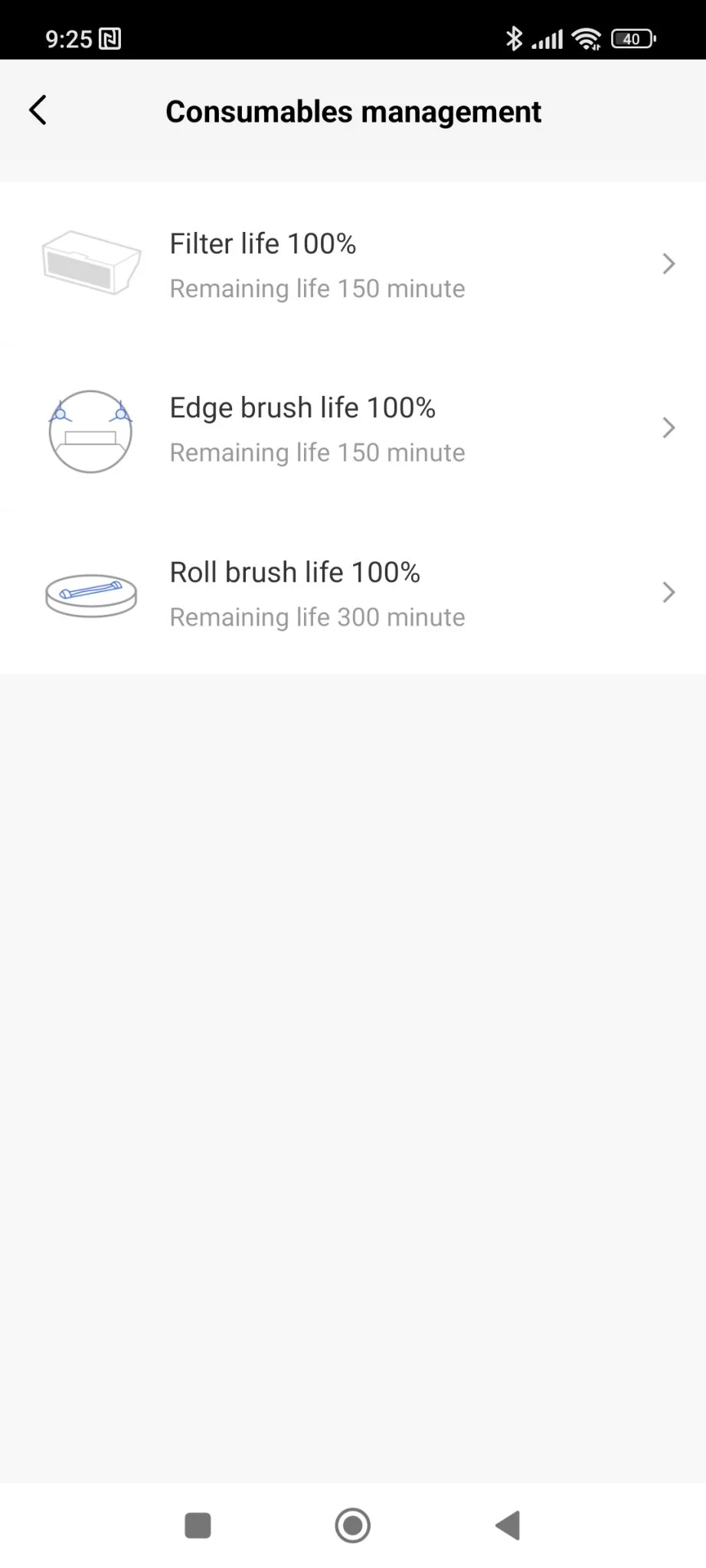The width and height of the screenshot is (706, 1568).
Task: Tap the system home button
Action: coord(353,1525)
